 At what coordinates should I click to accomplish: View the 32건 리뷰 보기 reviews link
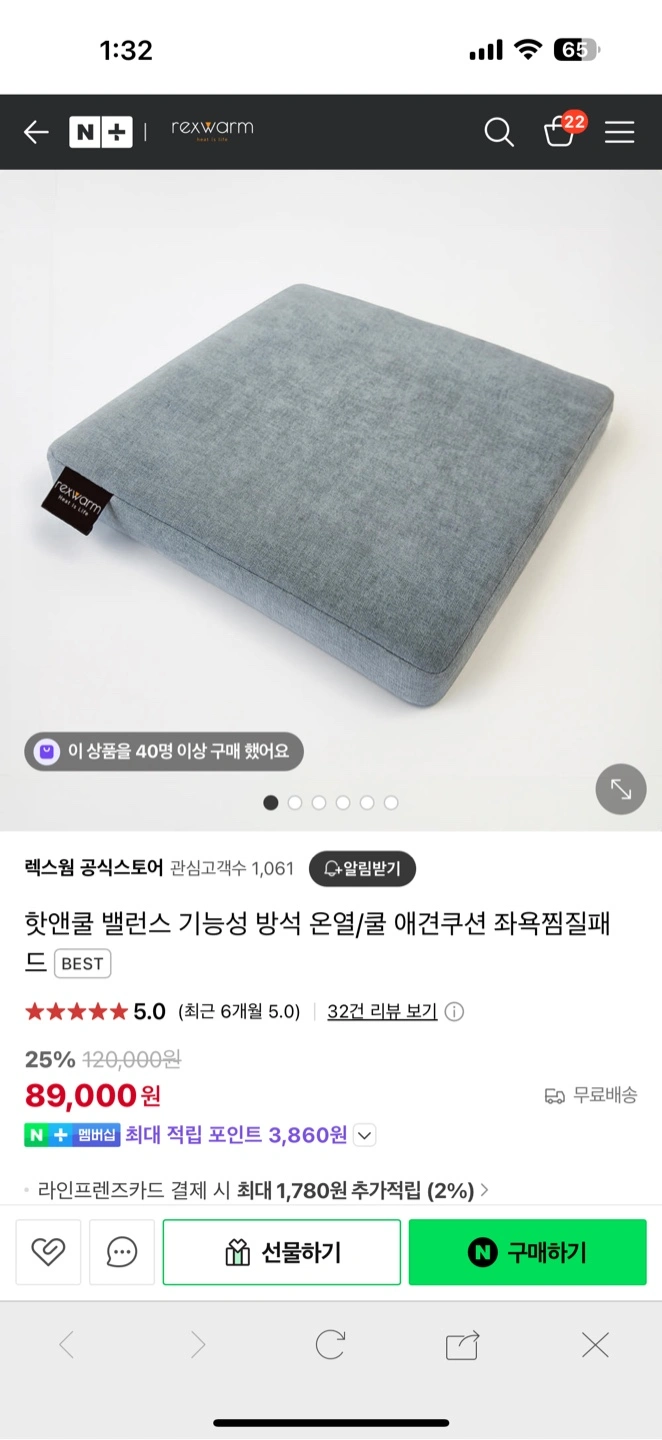[x=382, y=1011]
